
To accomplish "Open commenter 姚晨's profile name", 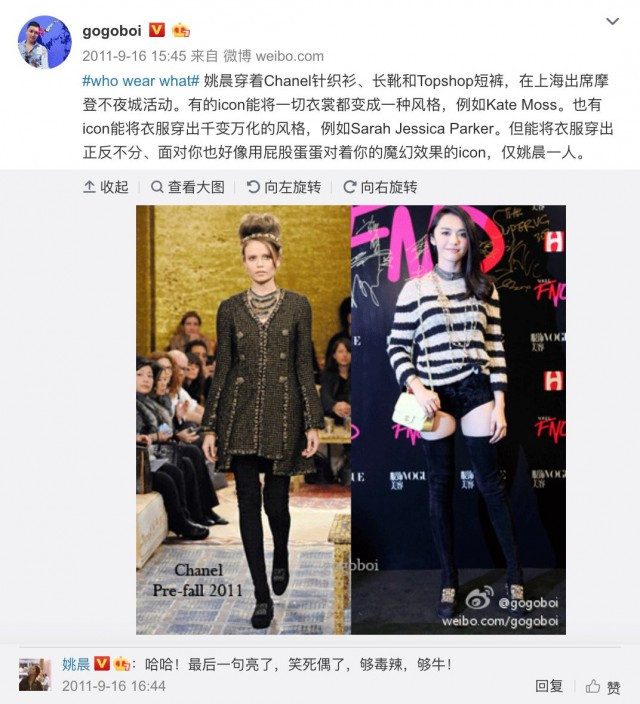I will 76,664.
